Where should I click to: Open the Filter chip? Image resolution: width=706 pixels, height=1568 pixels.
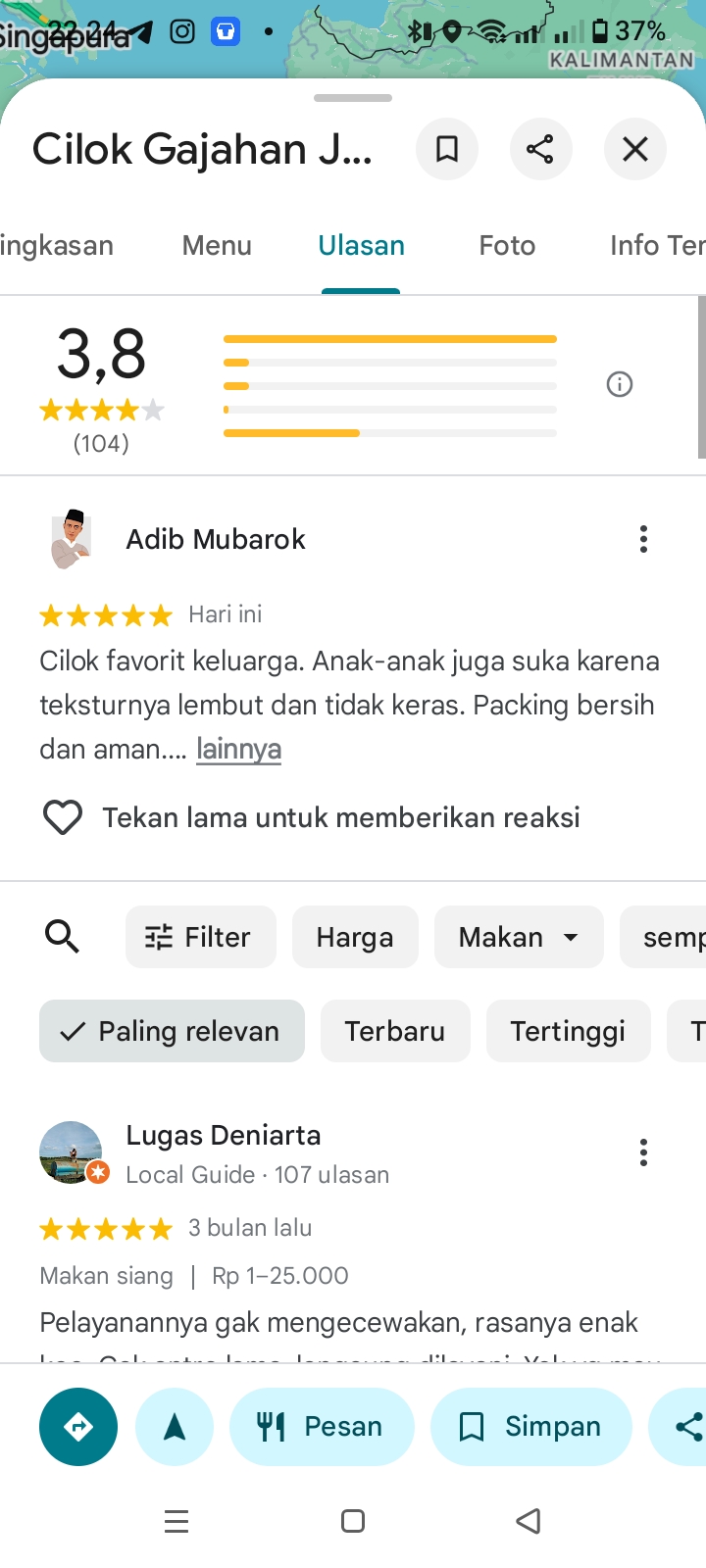201,937
